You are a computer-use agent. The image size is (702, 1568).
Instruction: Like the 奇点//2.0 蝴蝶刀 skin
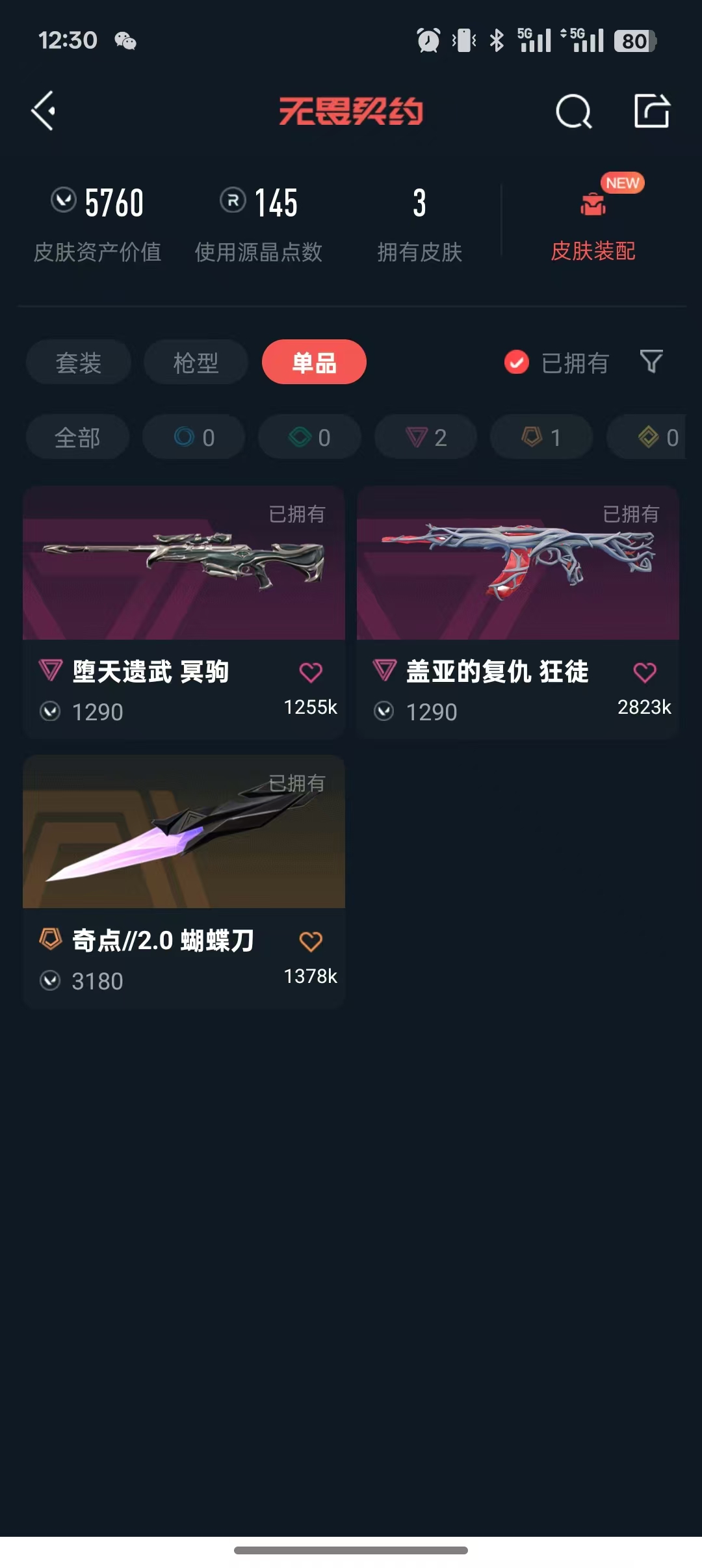tap(311, 941)
